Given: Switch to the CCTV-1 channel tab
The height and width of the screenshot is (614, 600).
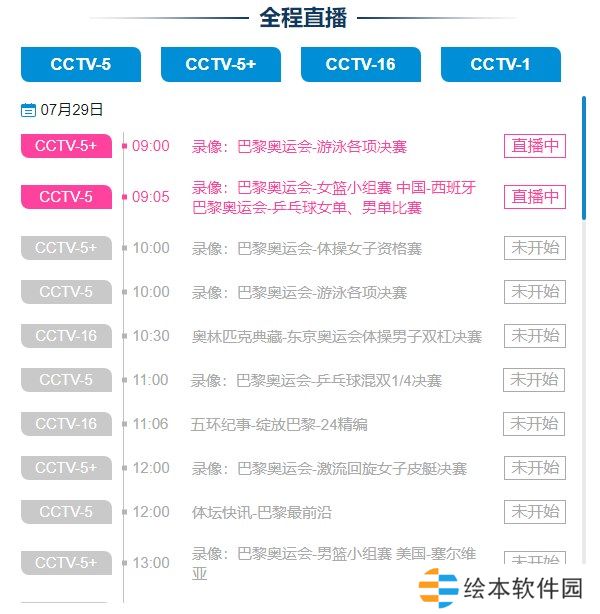Looking at the screenshot, I should [500, 64].
